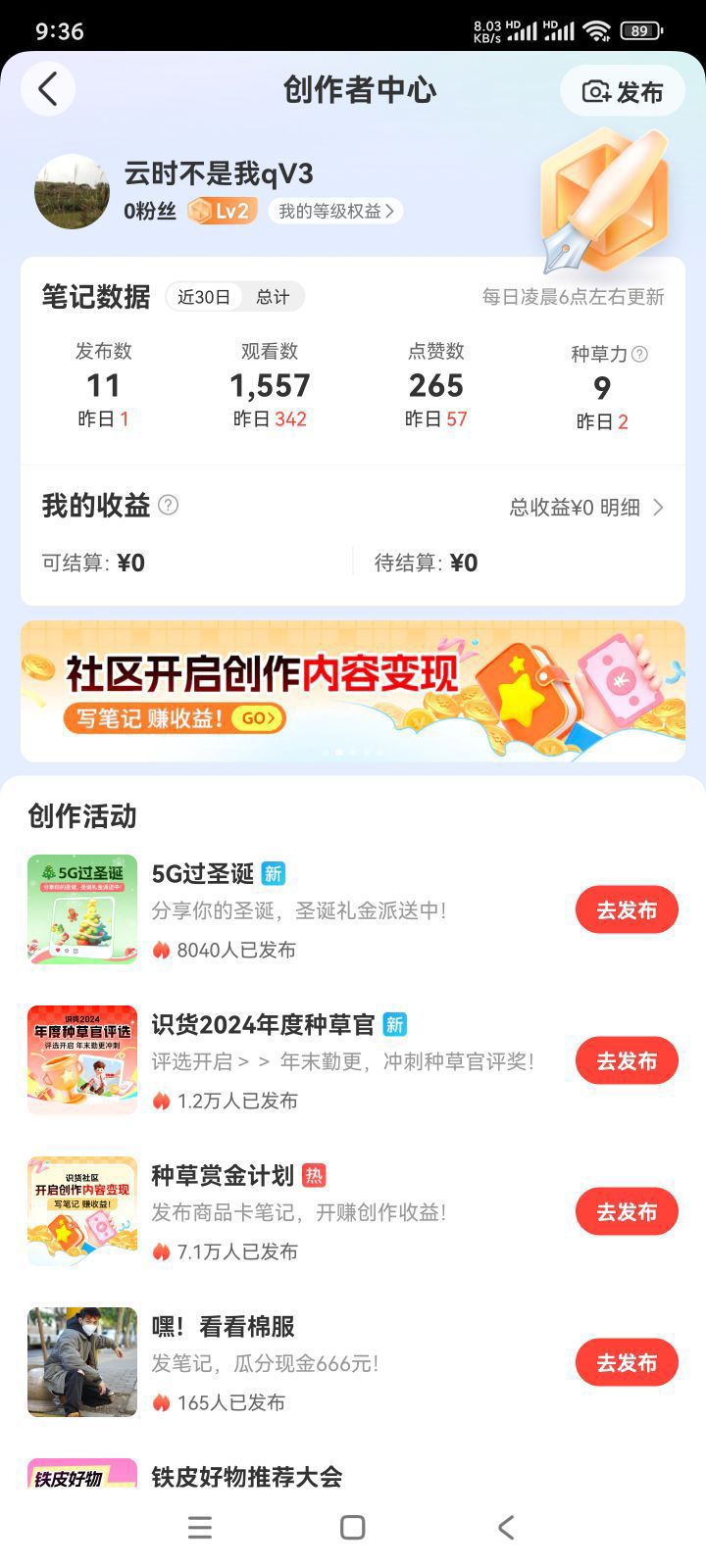The image size is (706, 1568).
Task: Tap 去发布 for 5G过圣诞
Action: coord(627,910)
